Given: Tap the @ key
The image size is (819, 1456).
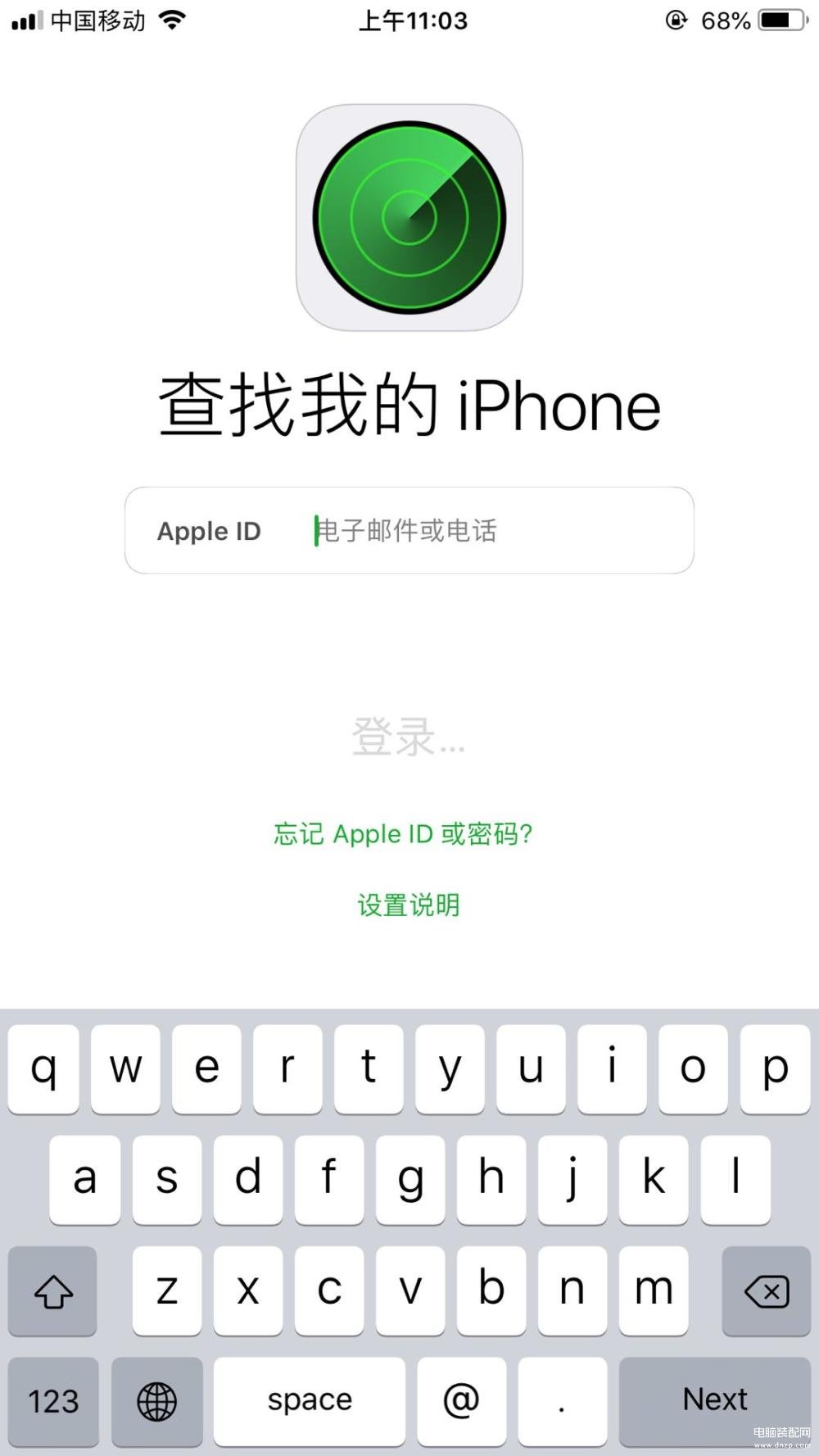Looking at the screenshot, I should 461,1399.
